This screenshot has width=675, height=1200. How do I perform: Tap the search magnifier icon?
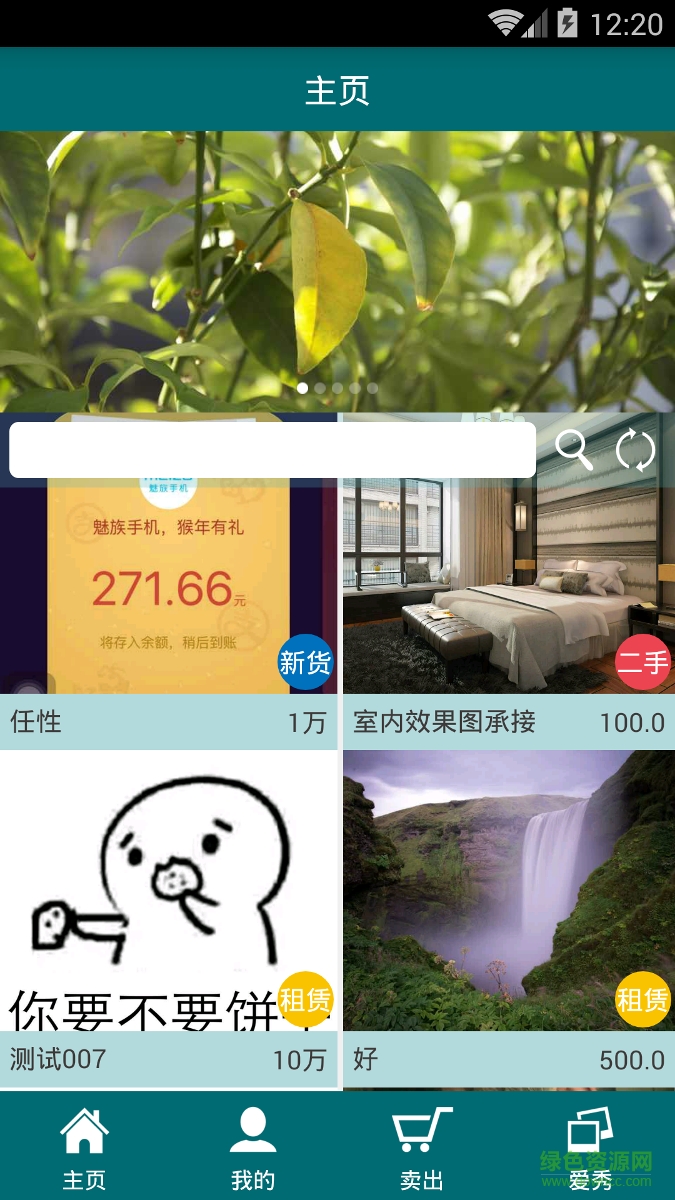[x=574, y=450]
